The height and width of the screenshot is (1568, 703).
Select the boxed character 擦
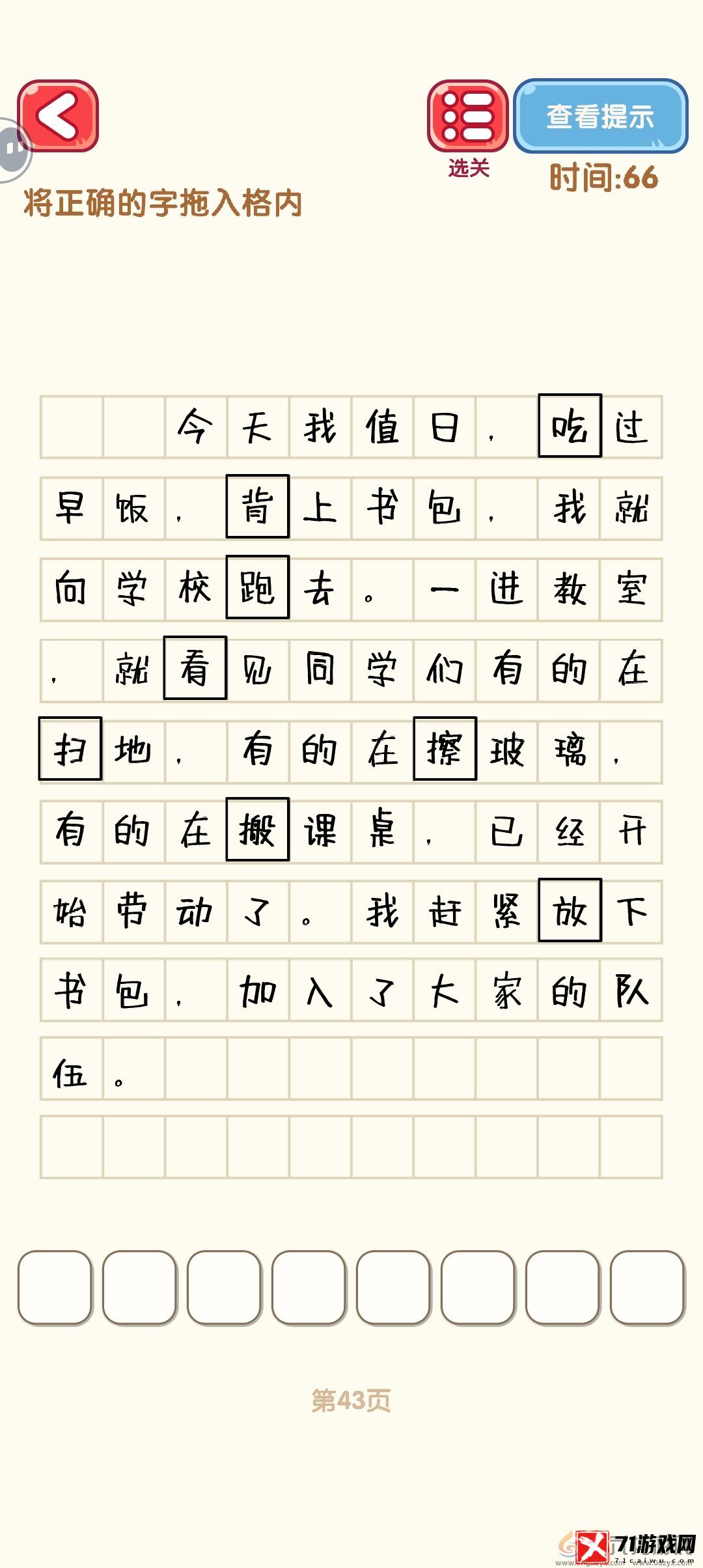pyautogui.click(x=445, y=749)
